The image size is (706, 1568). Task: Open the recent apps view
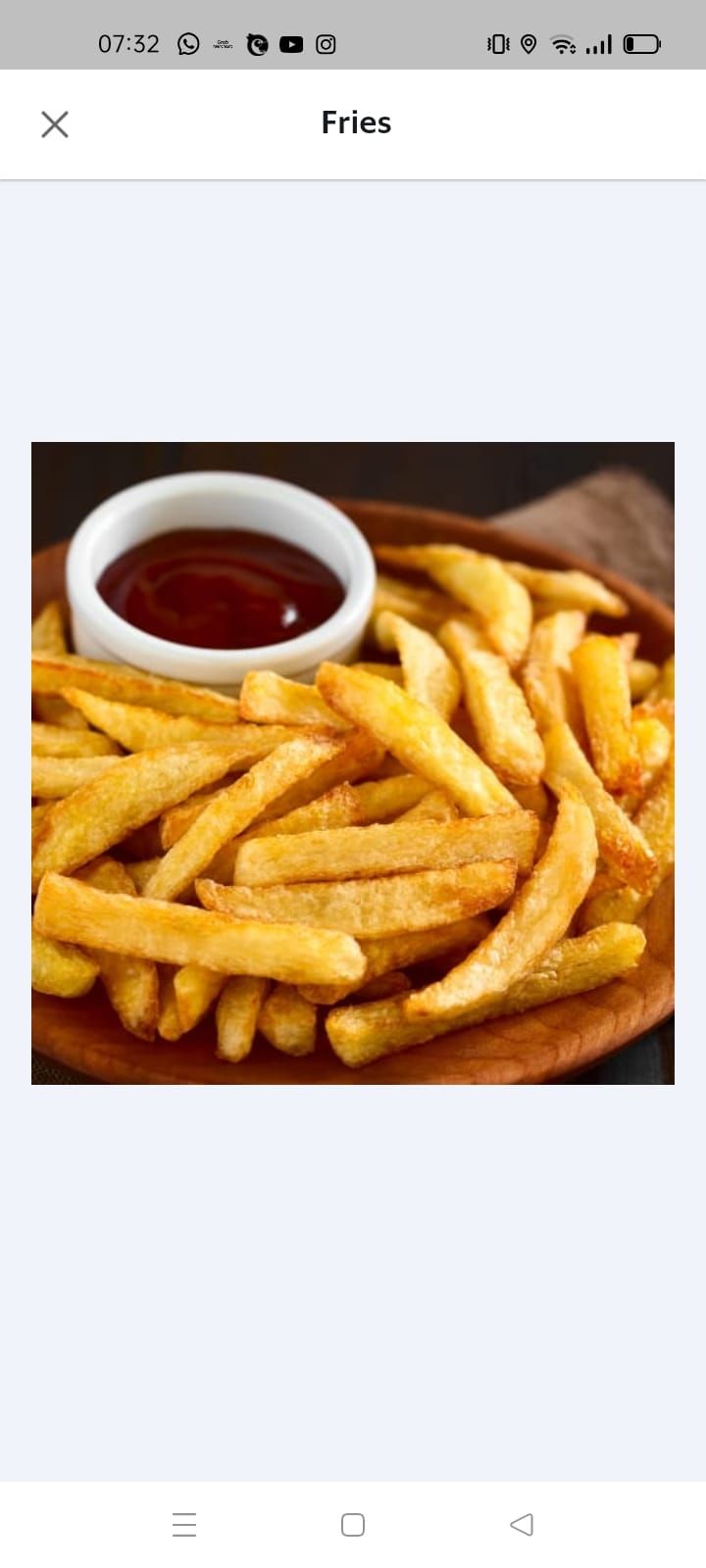click(184, 1524)
